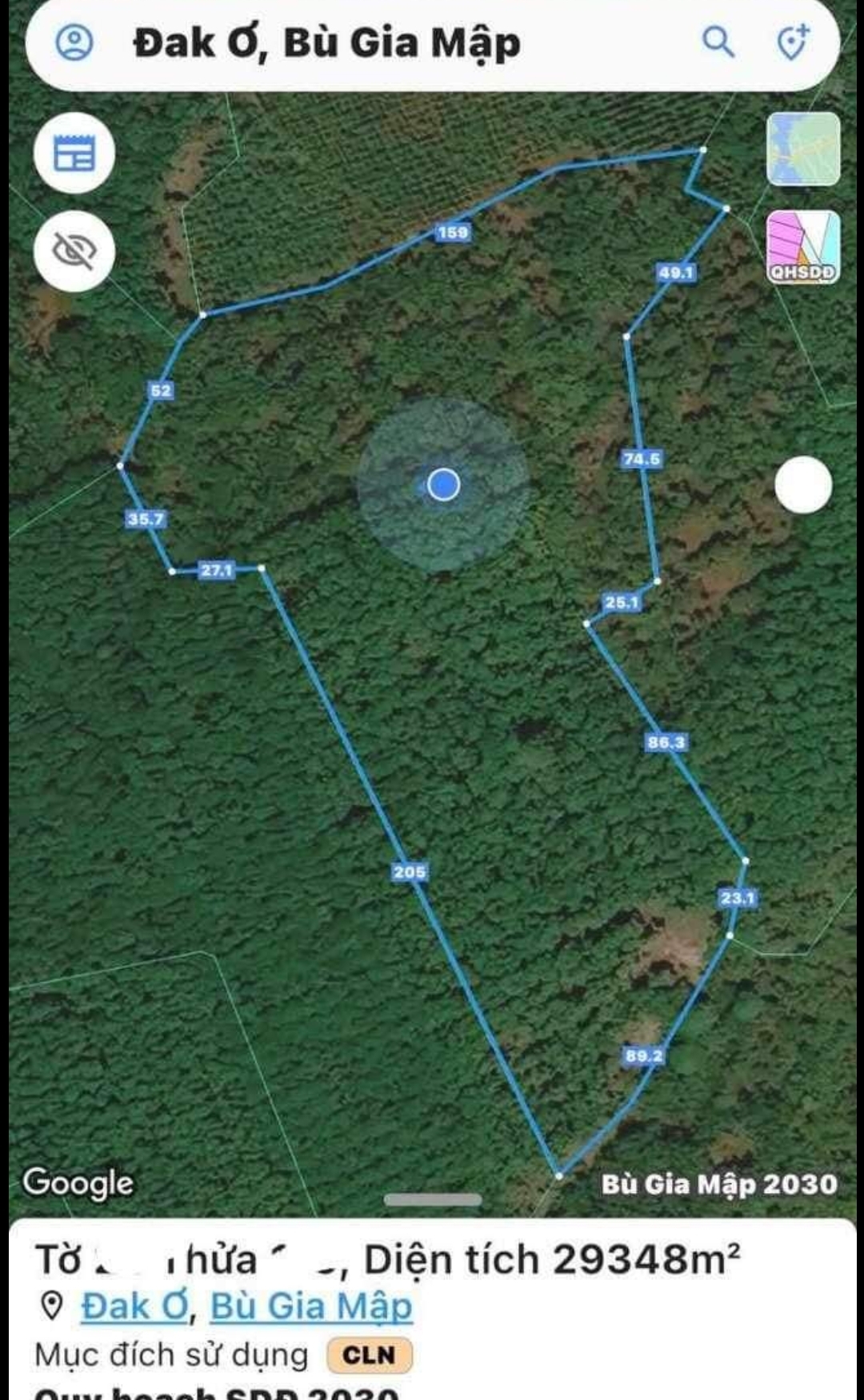Image resolution: width=864 pixels, height=1400 pixels.
Task: Select the QHSDD planning layer
Action: tap(803, 247)
